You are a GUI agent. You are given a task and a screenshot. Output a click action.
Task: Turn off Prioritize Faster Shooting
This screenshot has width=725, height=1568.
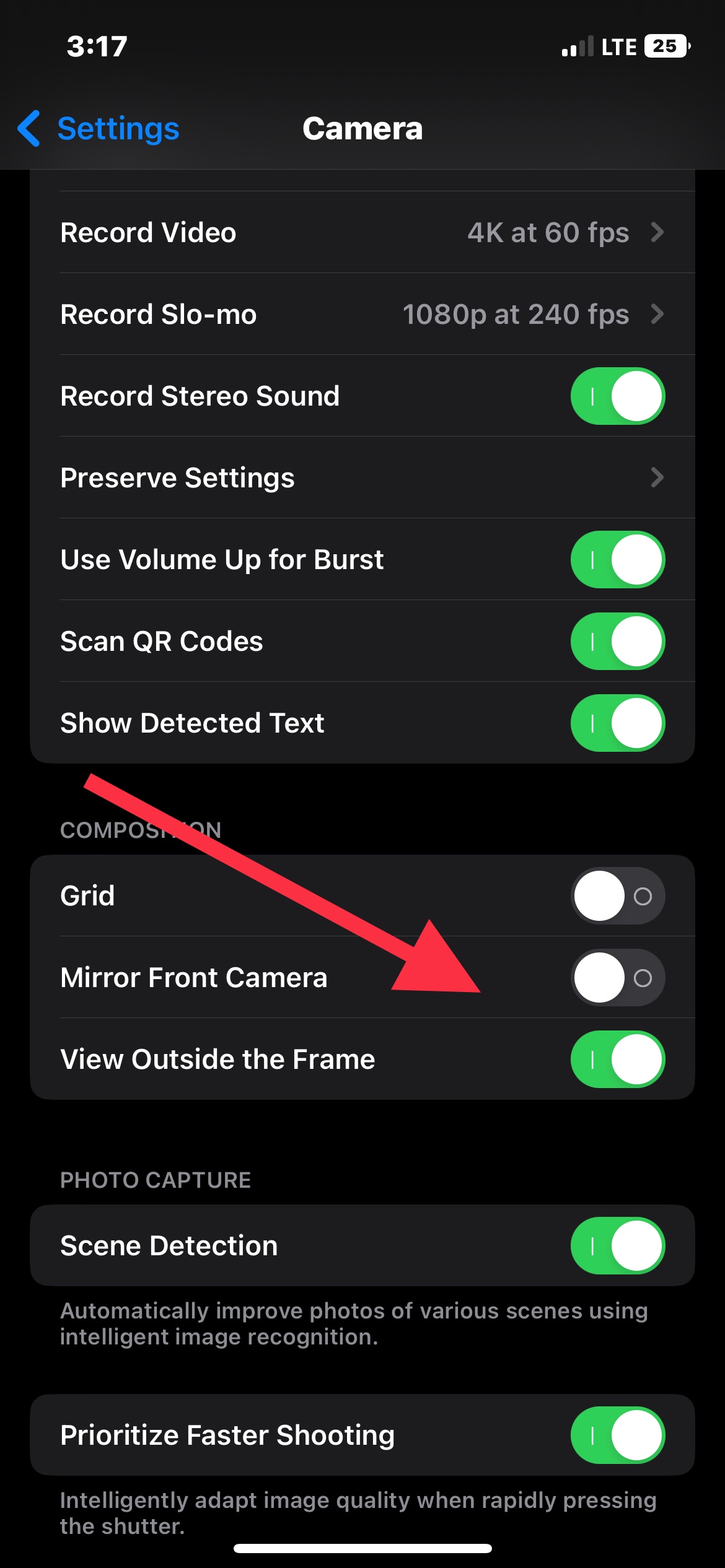coord(617,1435)
